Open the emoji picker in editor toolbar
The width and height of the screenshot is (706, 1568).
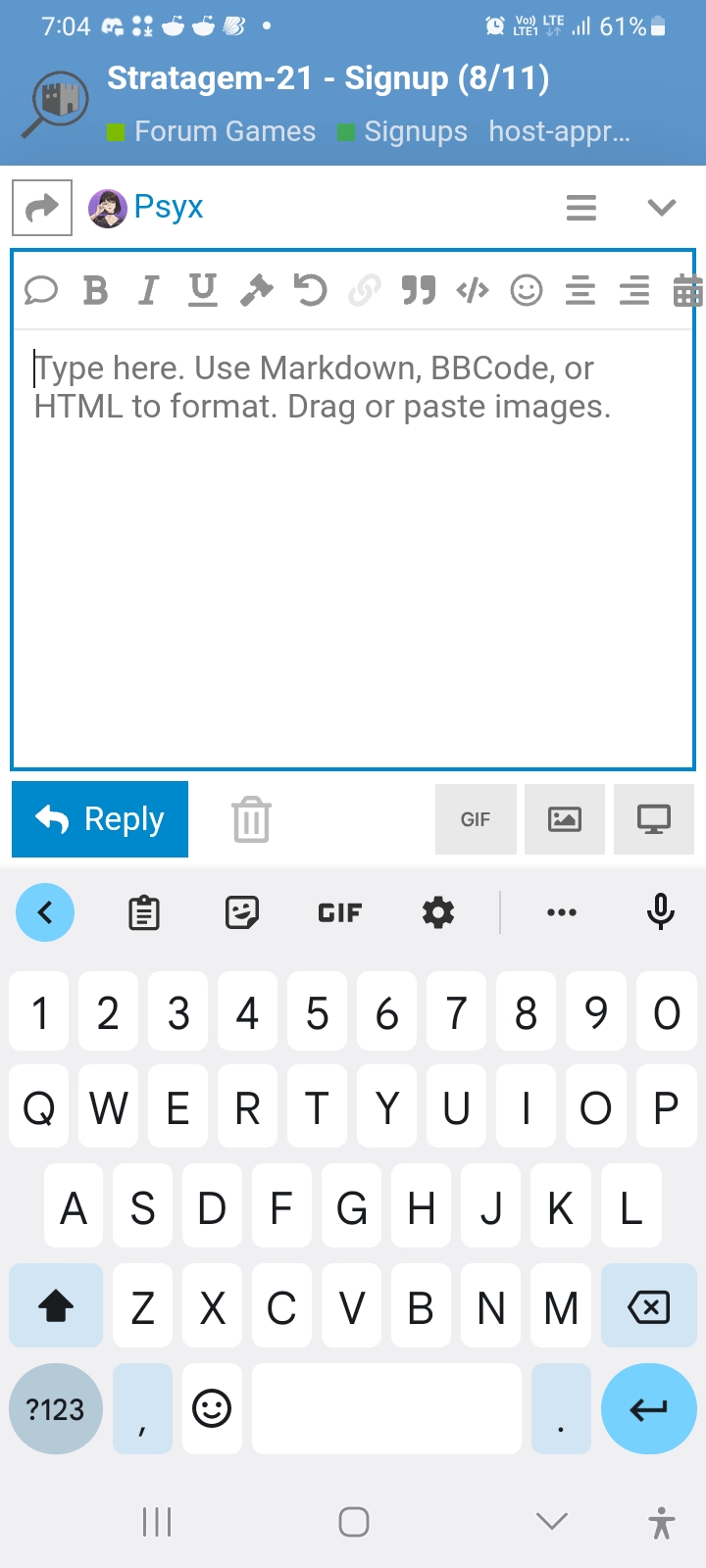527,290
